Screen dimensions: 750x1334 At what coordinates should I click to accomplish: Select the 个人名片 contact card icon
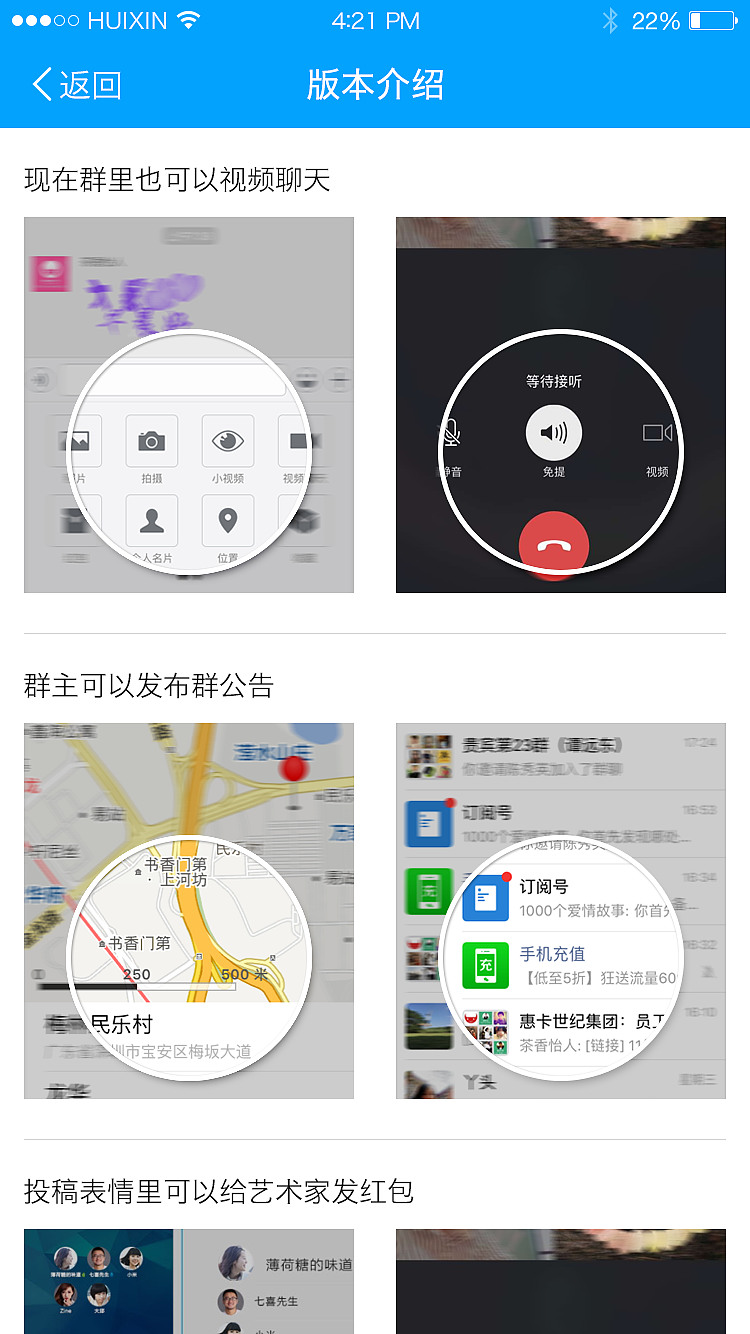tap(152, 521)
